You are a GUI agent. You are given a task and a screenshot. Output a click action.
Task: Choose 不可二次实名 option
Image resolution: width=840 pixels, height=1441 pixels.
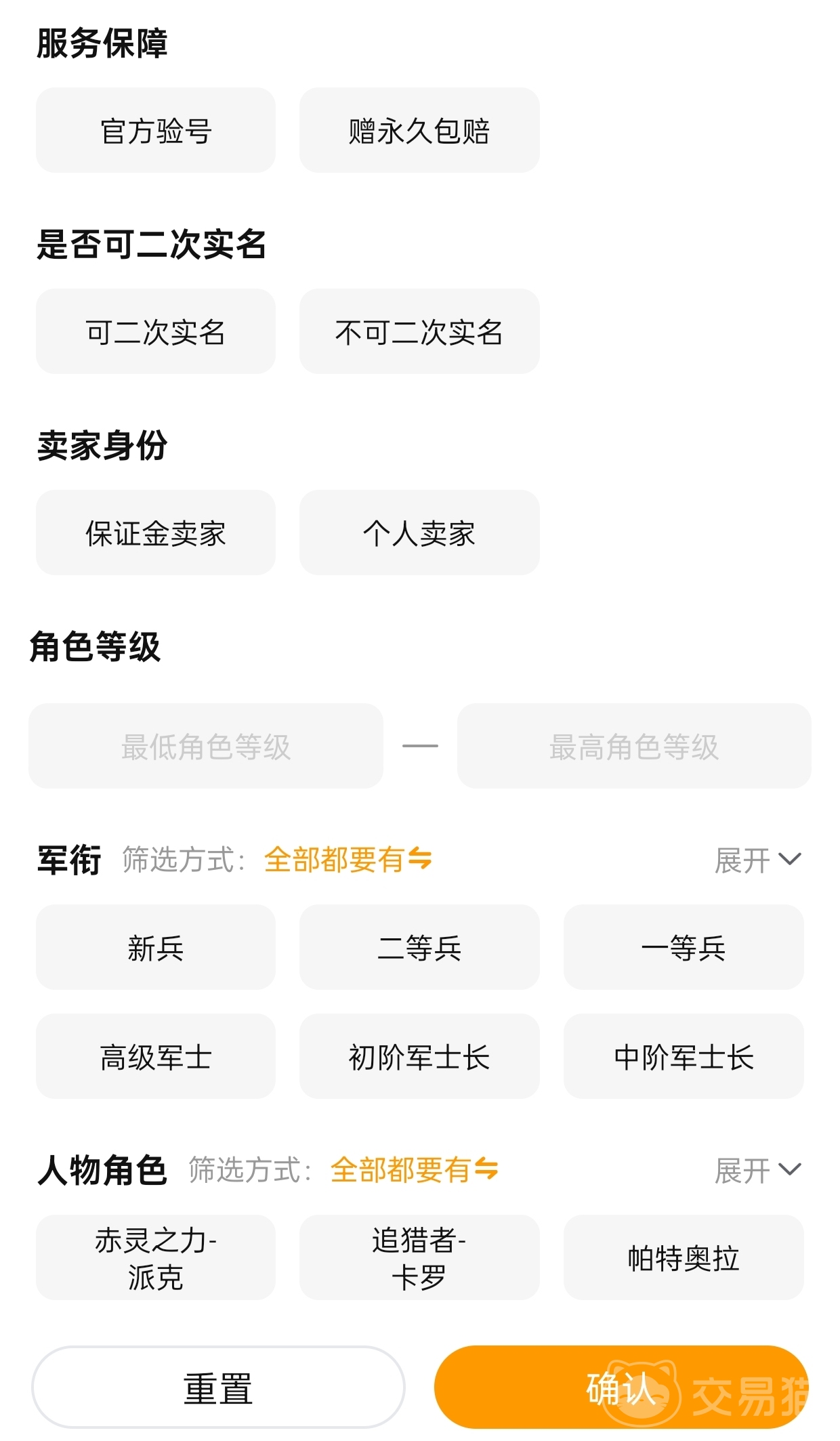419,331
